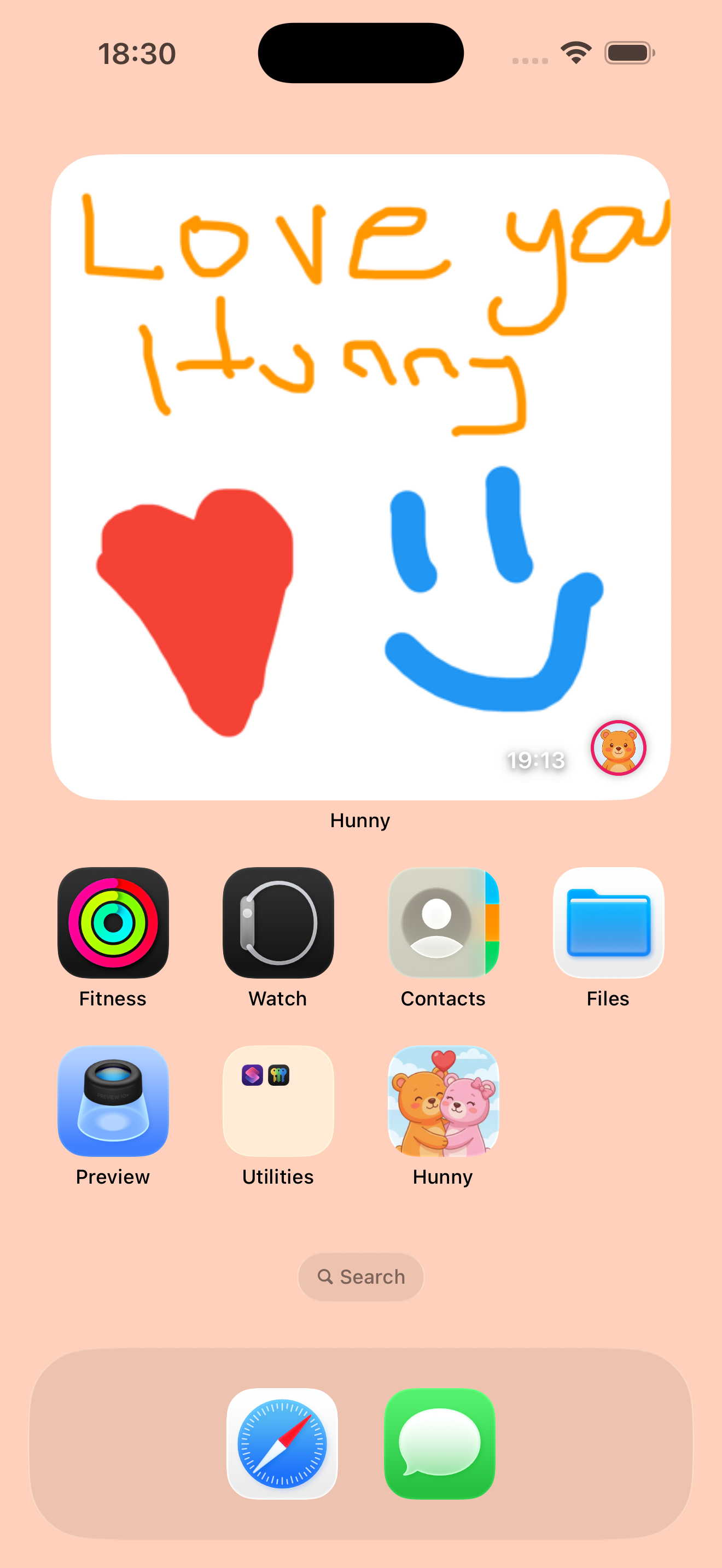Launch the Files app
This screenshot has height=1568, width=722.
[x=608, y=922]
